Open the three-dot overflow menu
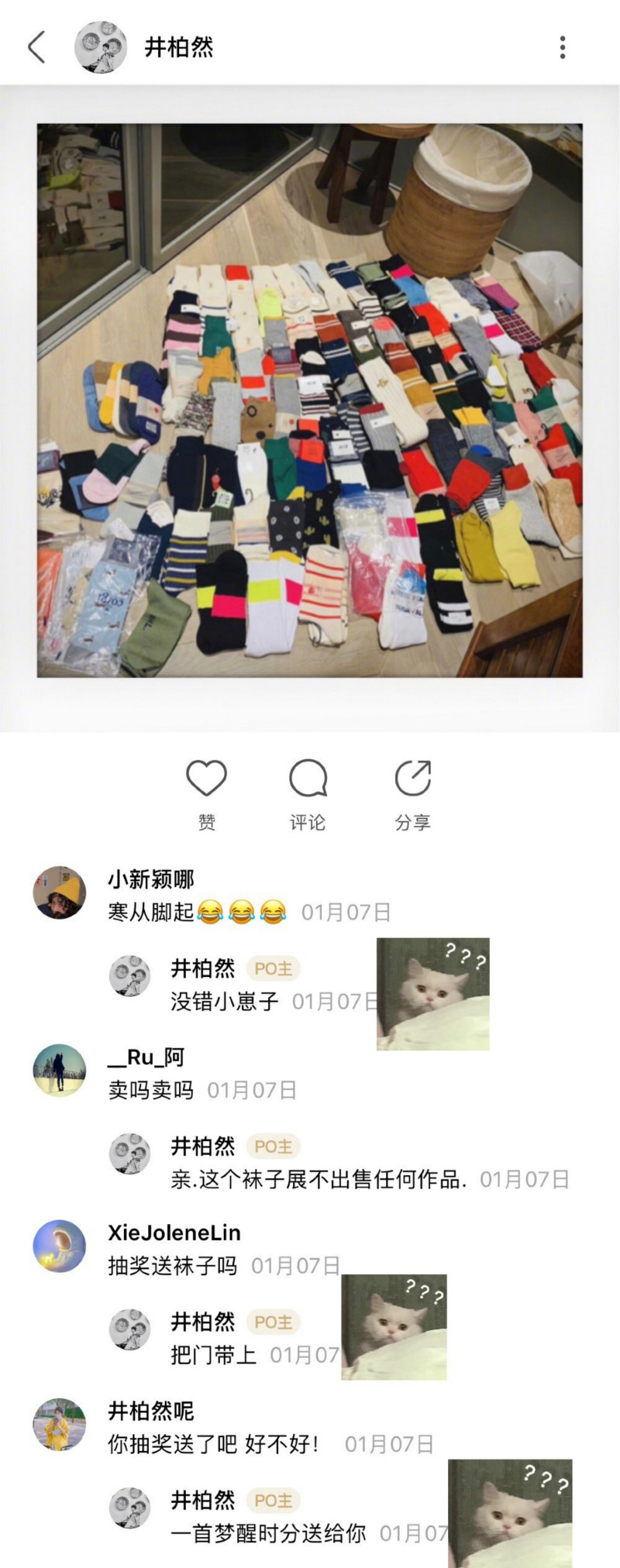Viewport: 620px width, 1568px height. point(563,47)
